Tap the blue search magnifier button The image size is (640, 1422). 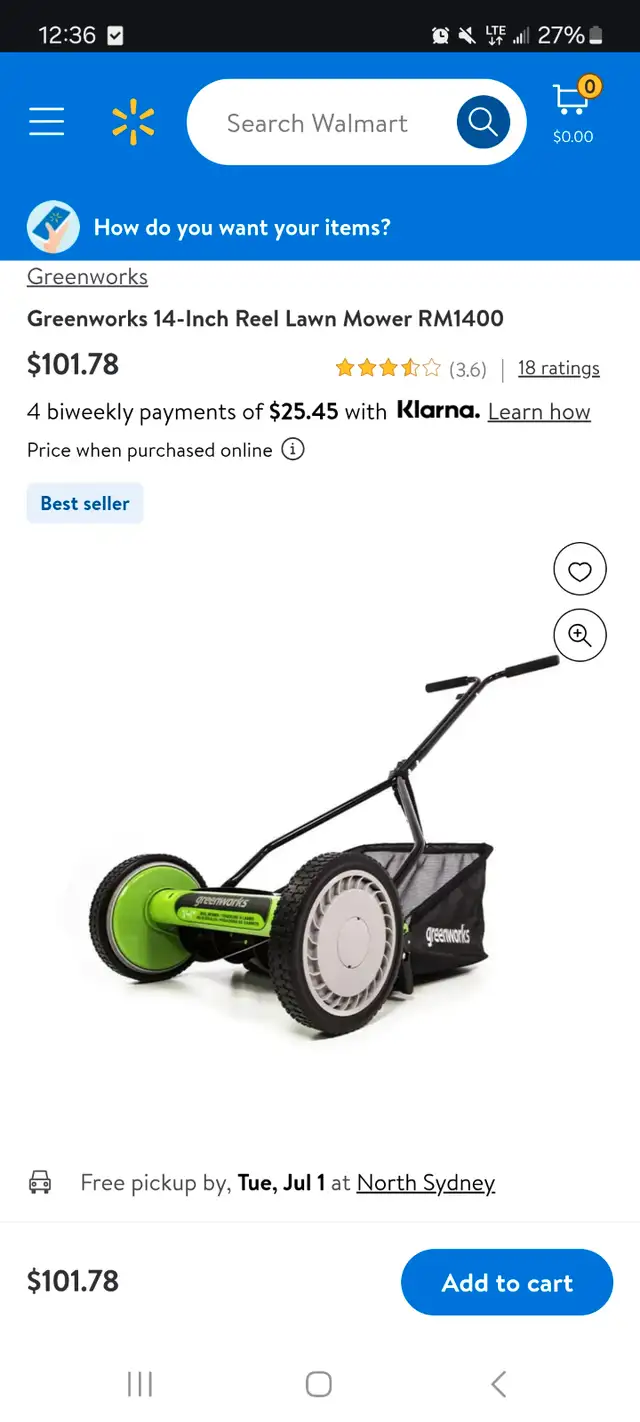click(x=483, y=122)
